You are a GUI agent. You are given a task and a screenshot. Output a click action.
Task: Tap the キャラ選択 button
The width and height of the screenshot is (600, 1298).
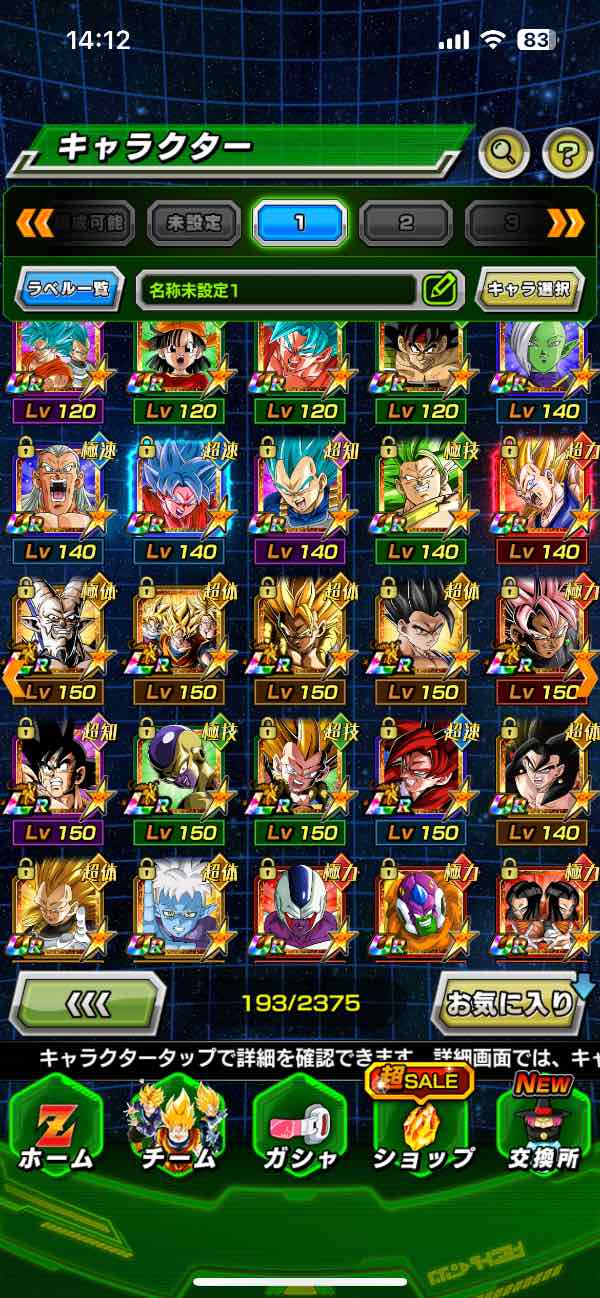point(528,290)
